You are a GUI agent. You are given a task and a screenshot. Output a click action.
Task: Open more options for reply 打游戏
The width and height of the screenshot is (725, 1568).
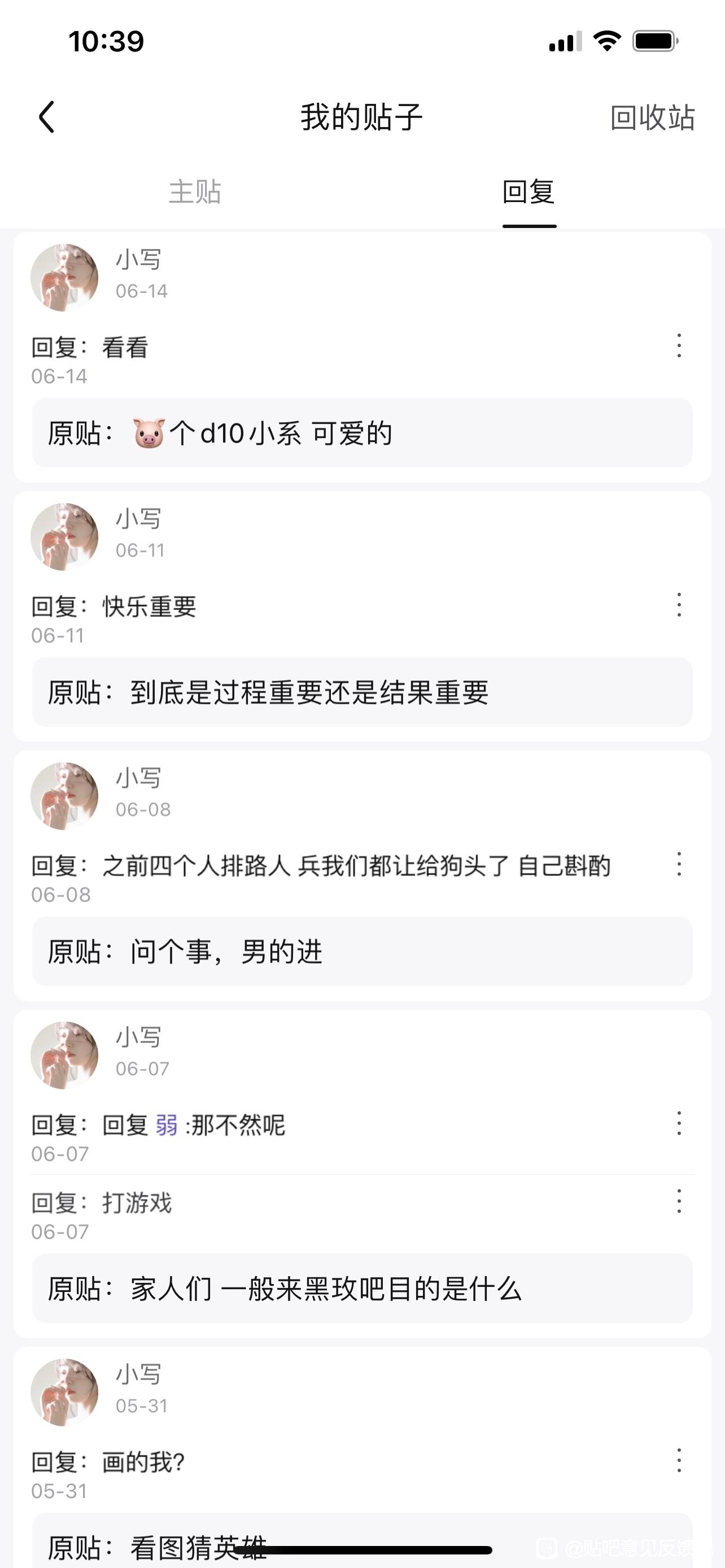click(x=679, y=1202)
